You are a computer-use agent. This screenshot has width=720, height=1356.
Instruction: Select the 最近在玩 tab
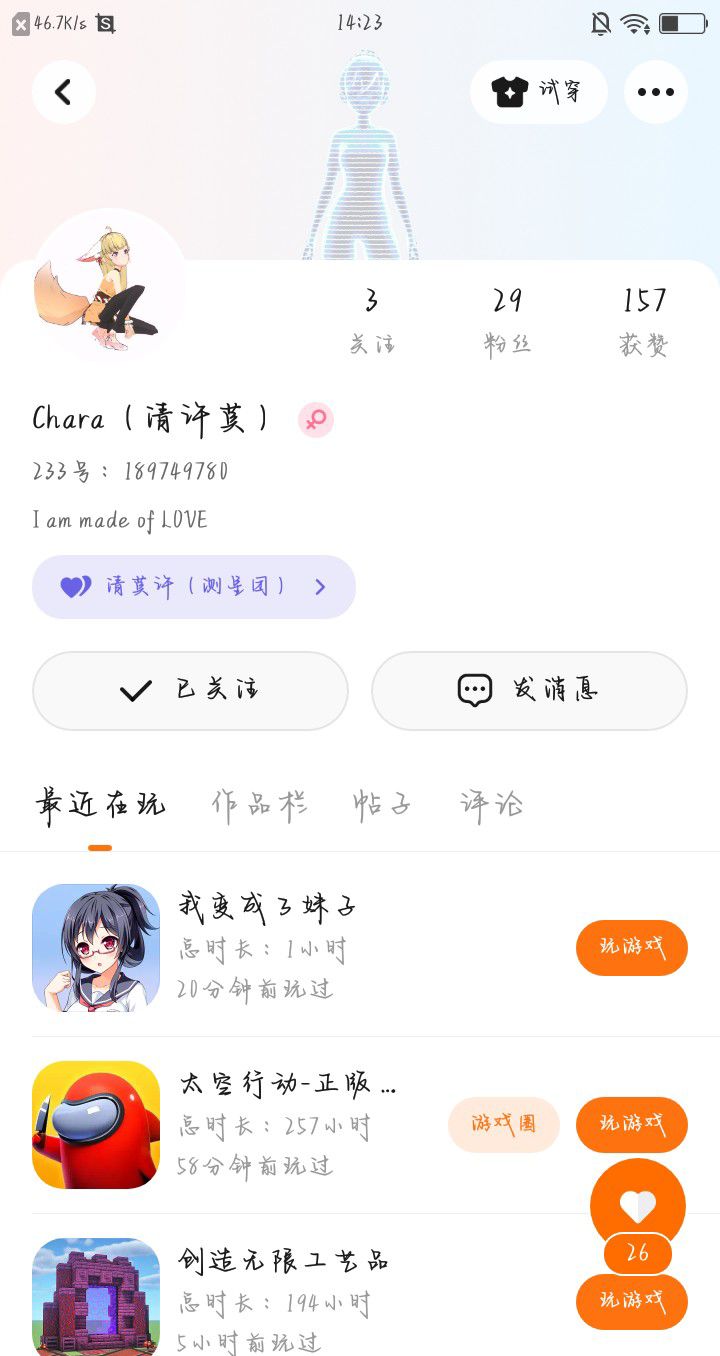pos(100,805)
